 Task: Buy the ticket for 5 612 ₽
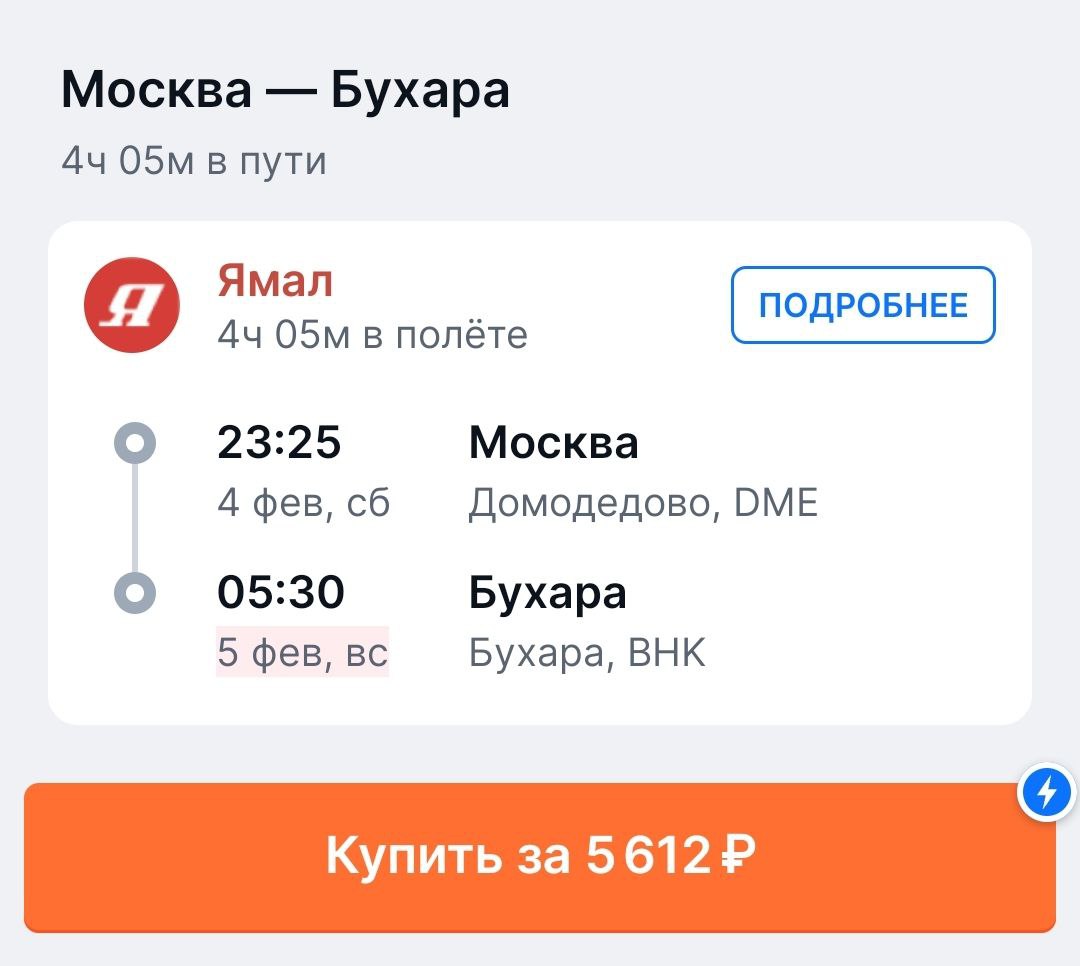(540, 857)
